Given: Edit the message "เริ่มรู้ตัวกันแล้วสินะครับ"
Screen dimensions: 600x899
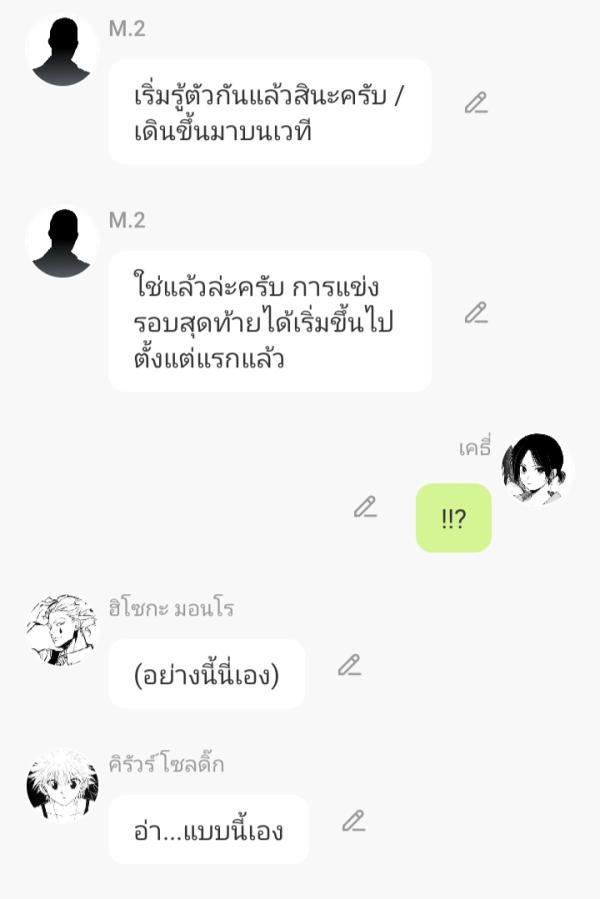Looking at the screenshot, I should (x=476, y=103).
